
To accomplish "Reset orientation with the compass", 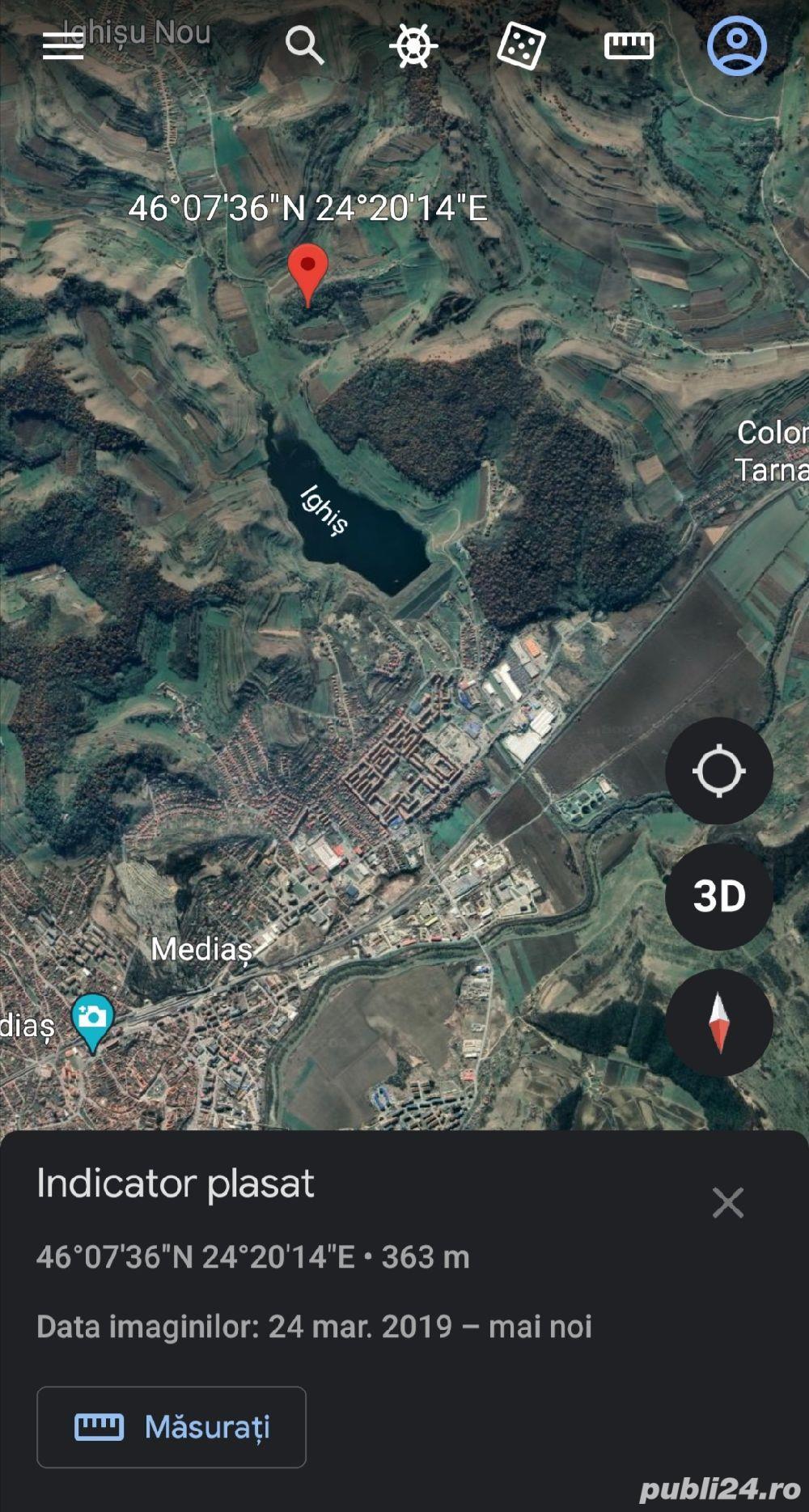I will click(x=718, y=1022).
